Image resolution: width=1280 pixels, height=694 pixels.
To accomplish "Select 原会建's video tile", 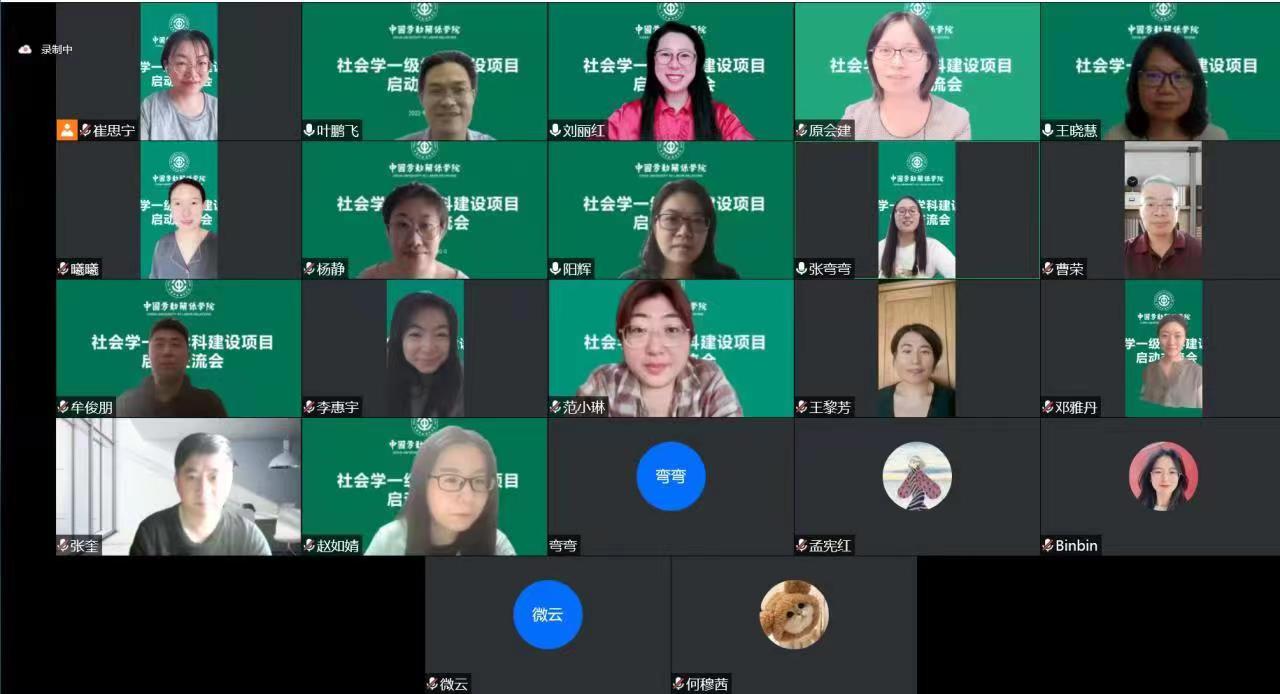I will pyautogui.click(x=917, y=71).
